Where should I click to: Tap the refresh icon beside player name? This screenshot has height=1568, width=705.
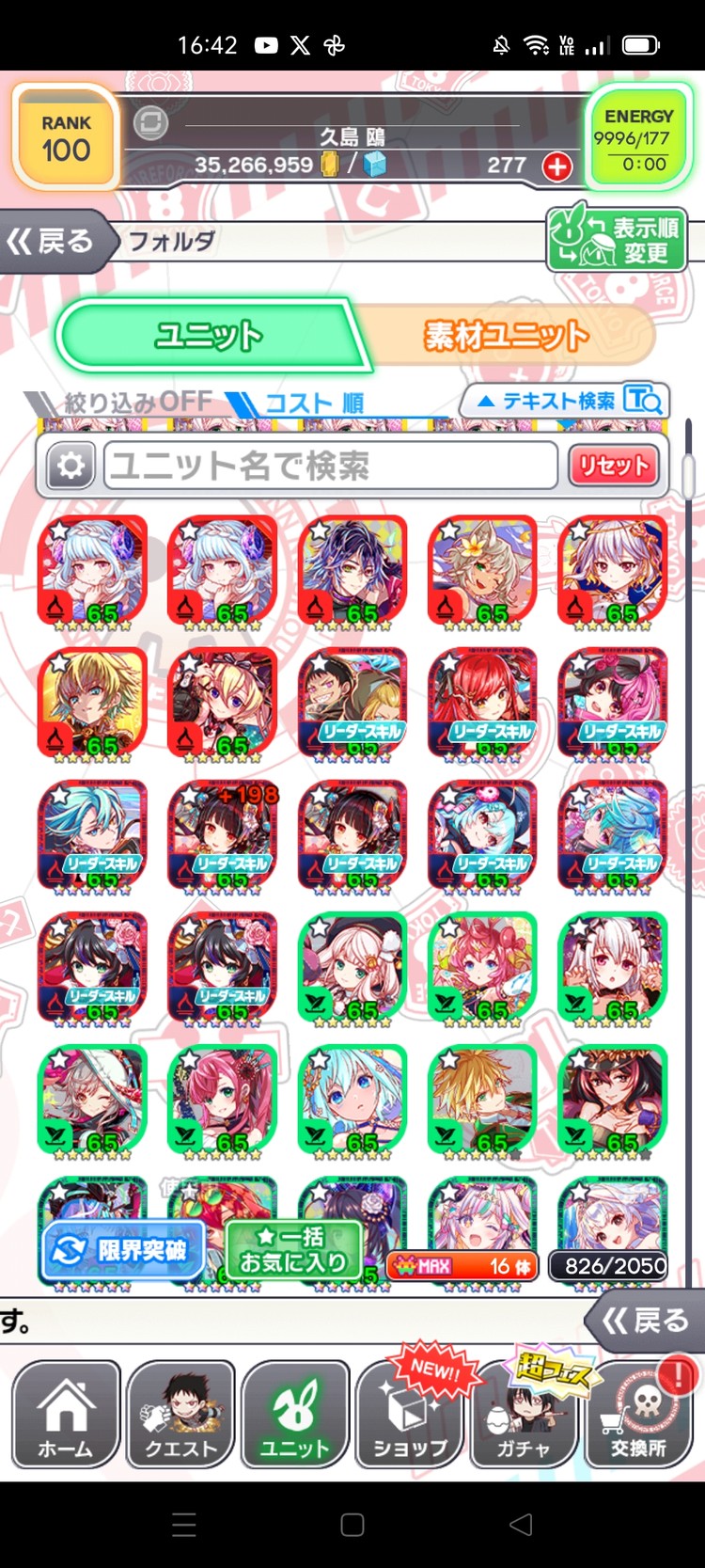pyautogui.click(x=150, y=123)
